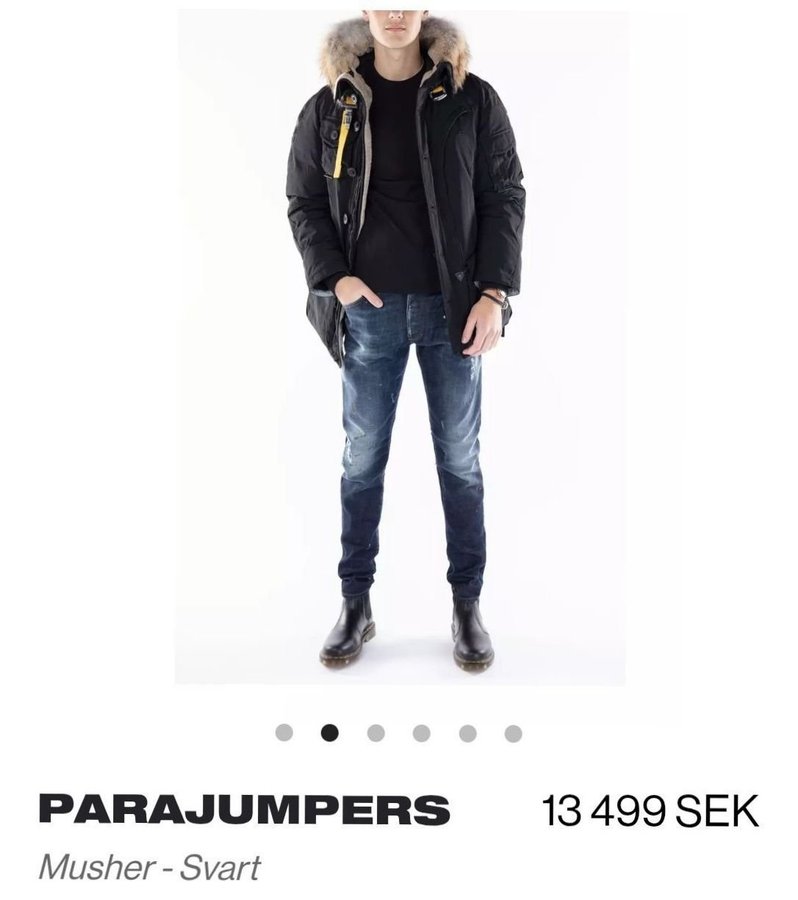Select the third carousel page dot
The width and height of the screenshot is (798, 900).
(x=376, y=733)
